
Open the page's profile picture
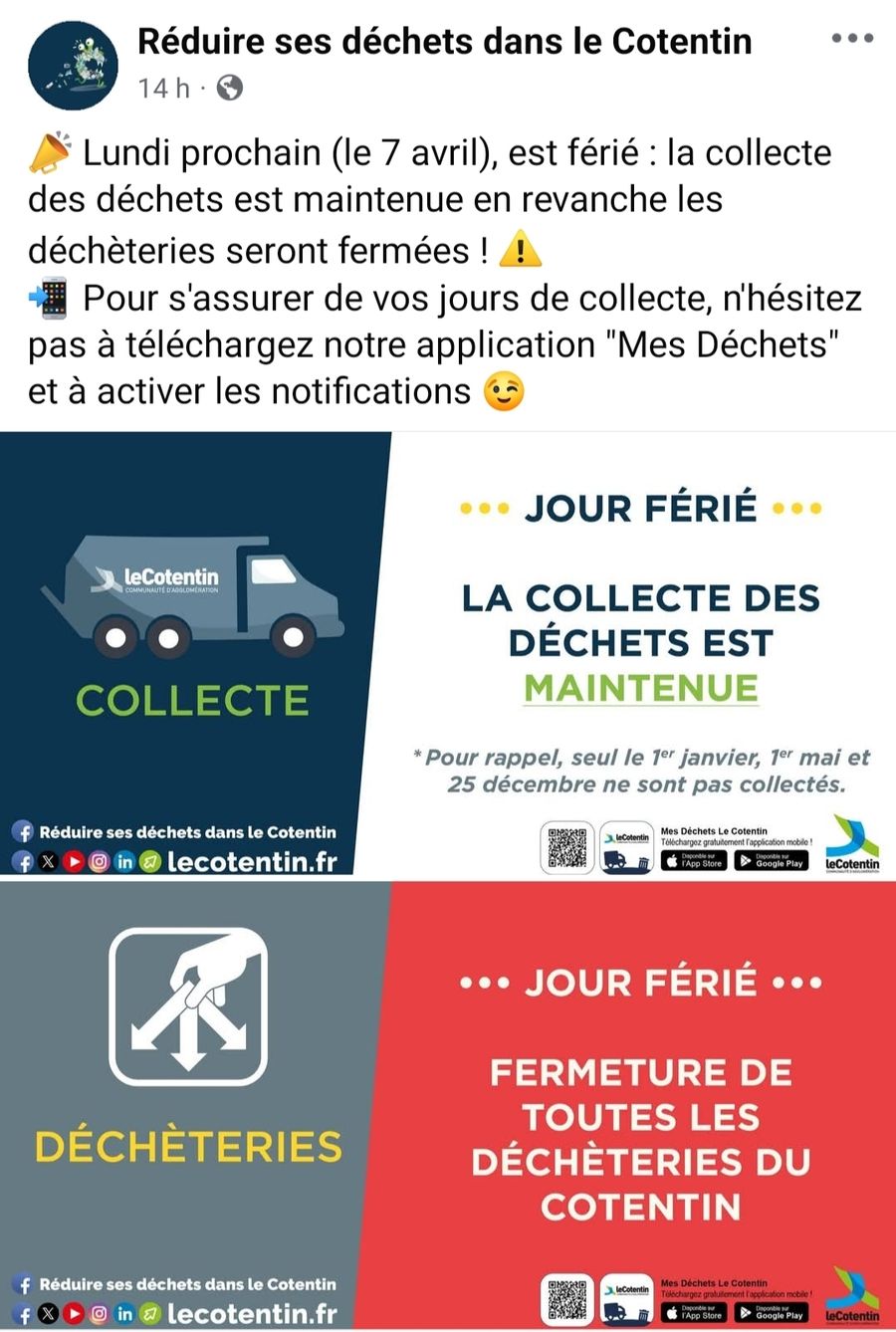(x=73, y=65)
